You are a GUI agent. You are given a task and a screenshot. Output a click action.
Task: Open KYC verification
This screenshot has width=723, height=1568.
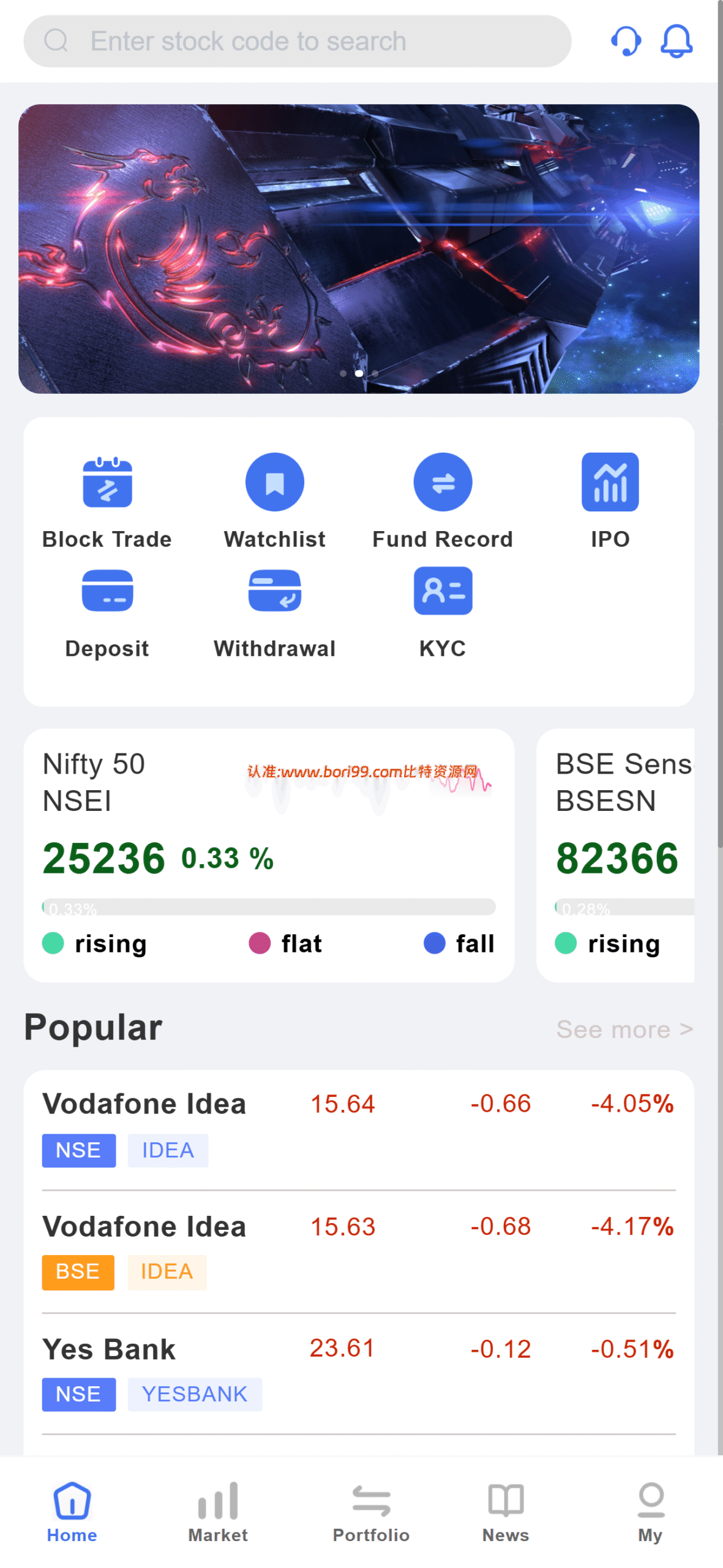pyautogui.click(x=443, y=613)
